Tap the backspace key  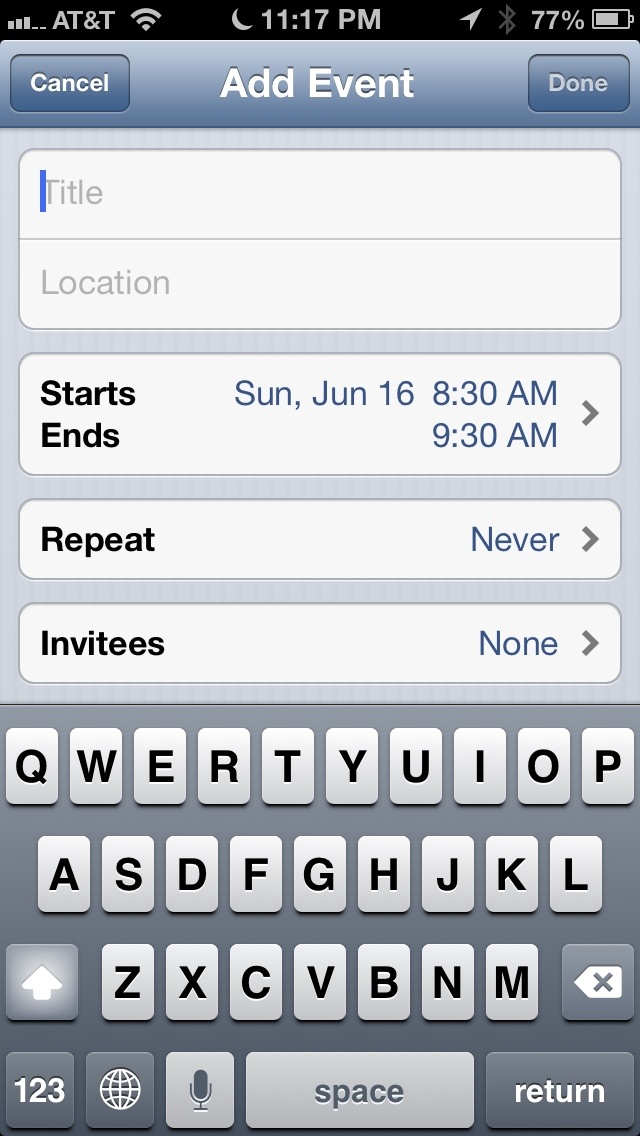[598, 982]
